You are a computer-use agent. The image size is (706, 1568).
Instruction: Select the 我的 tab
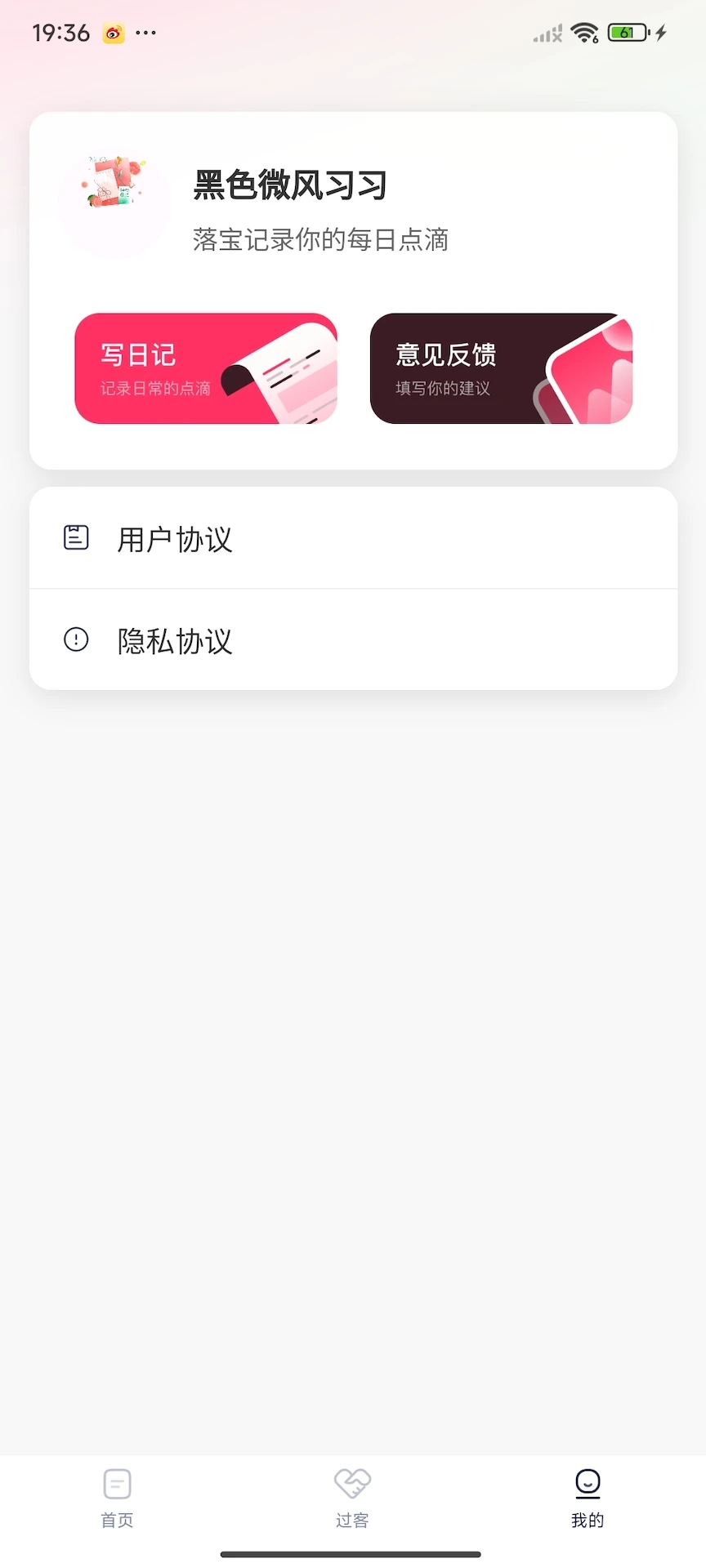[x=588, y=1498]
